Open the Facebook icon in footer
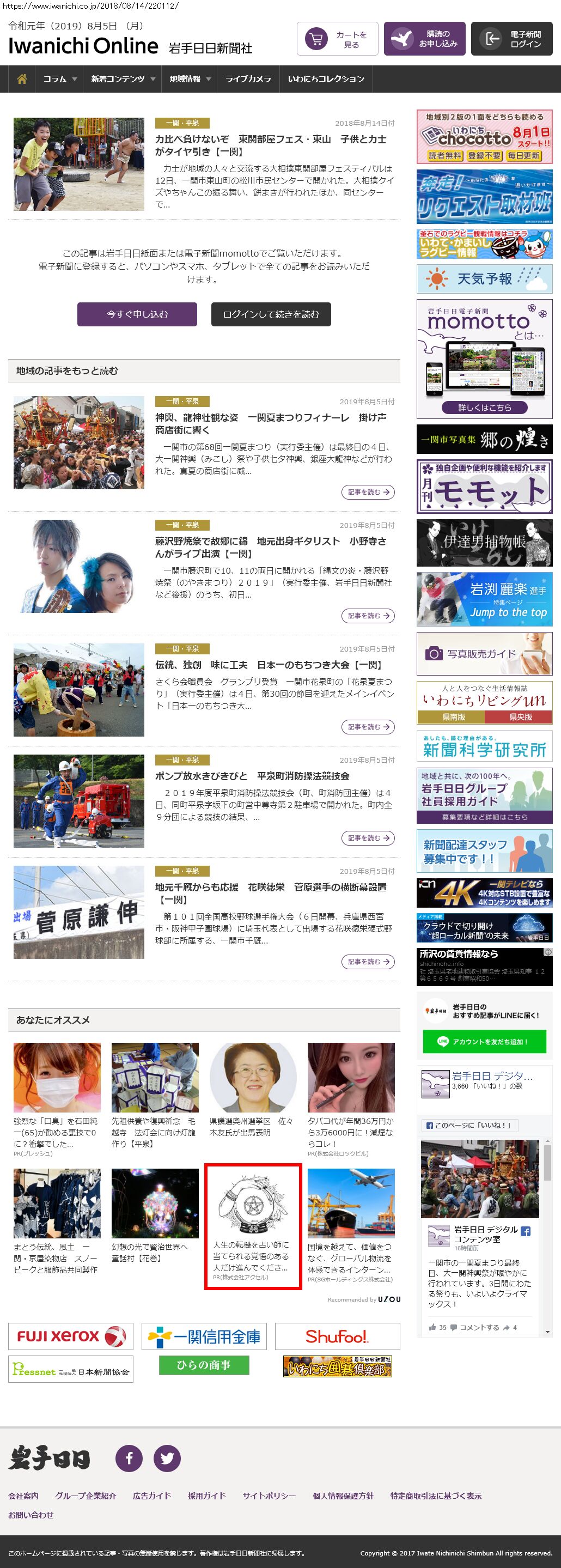 129,1458
